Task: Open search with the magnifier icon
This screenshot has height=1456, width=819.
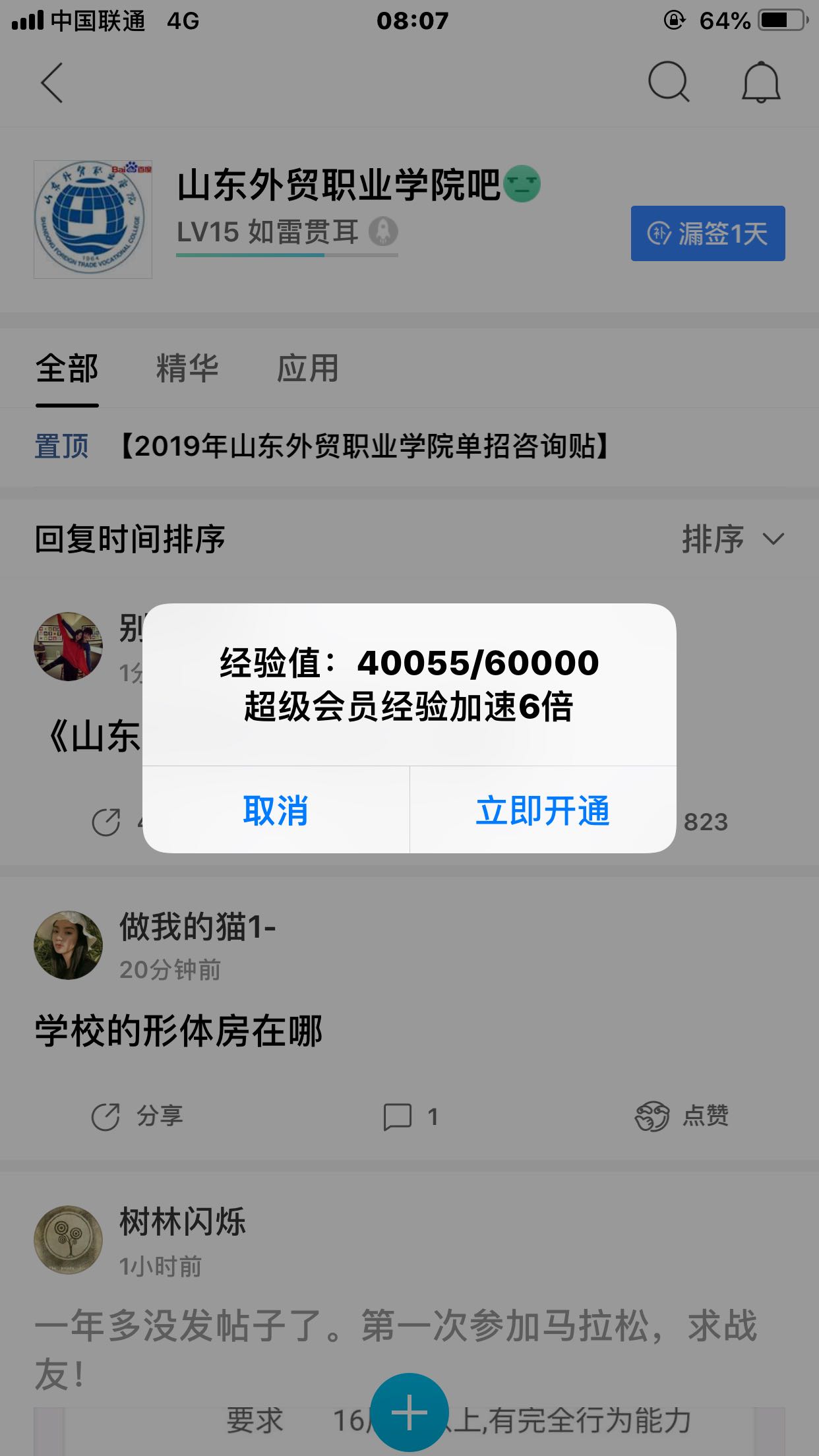Action: (669, 82)
